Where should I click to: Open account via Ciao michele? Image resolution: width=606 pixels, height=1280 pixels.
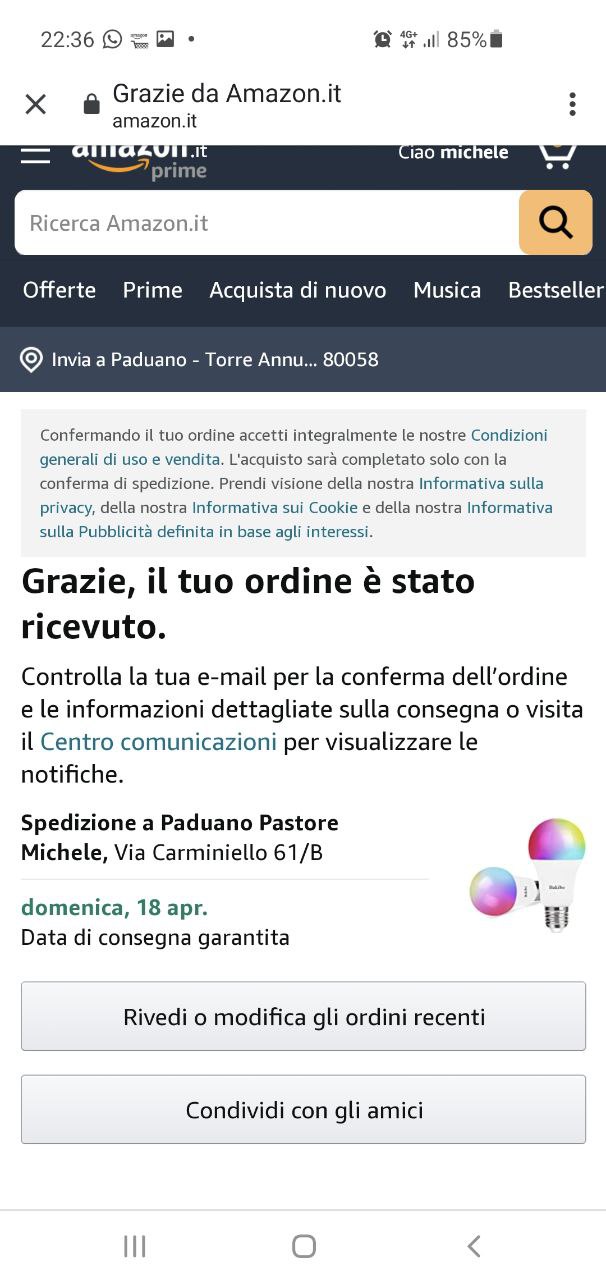tap(453, 153)
